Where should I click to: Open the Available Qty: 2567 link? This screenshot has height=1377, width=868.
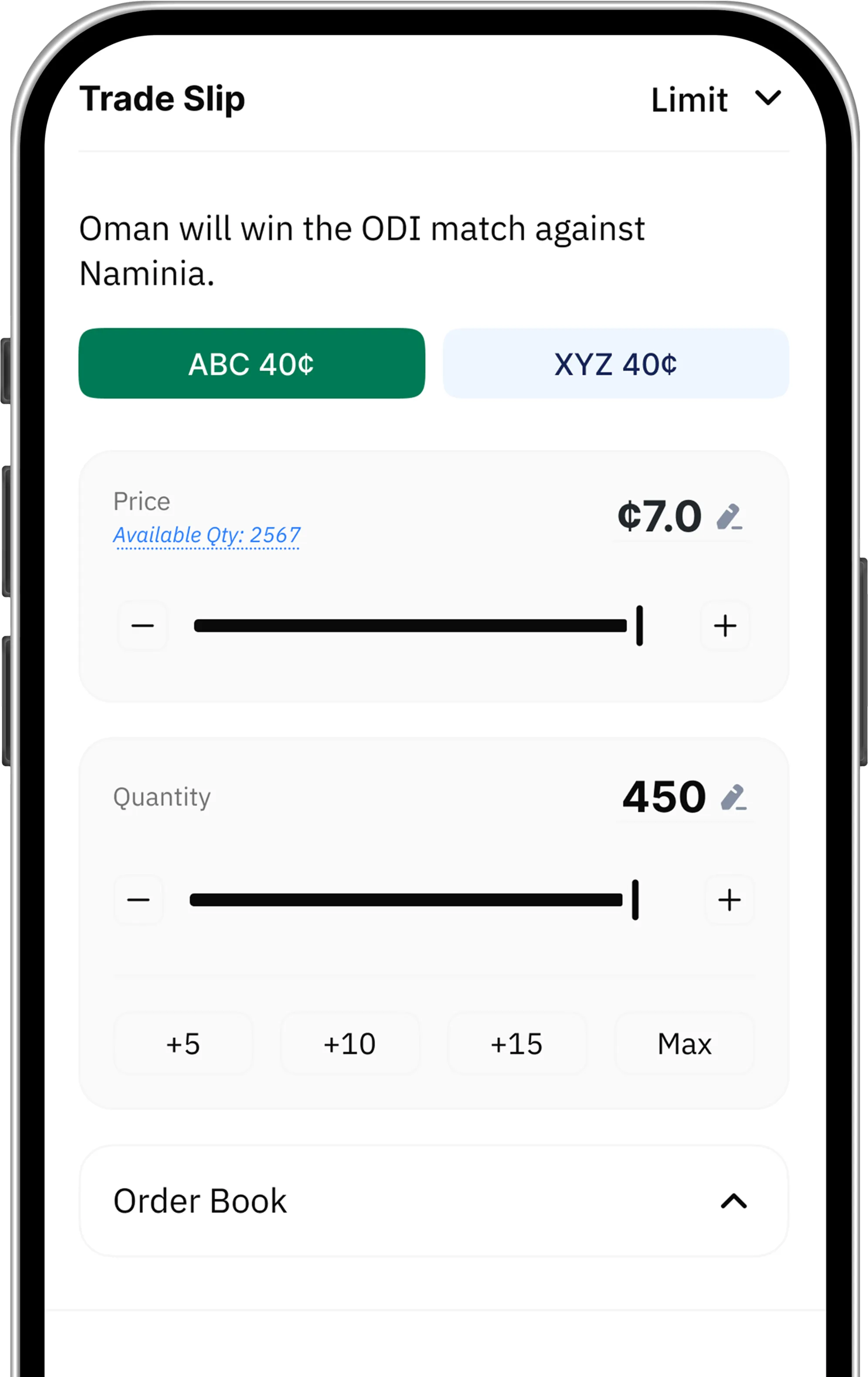point(207,535)
